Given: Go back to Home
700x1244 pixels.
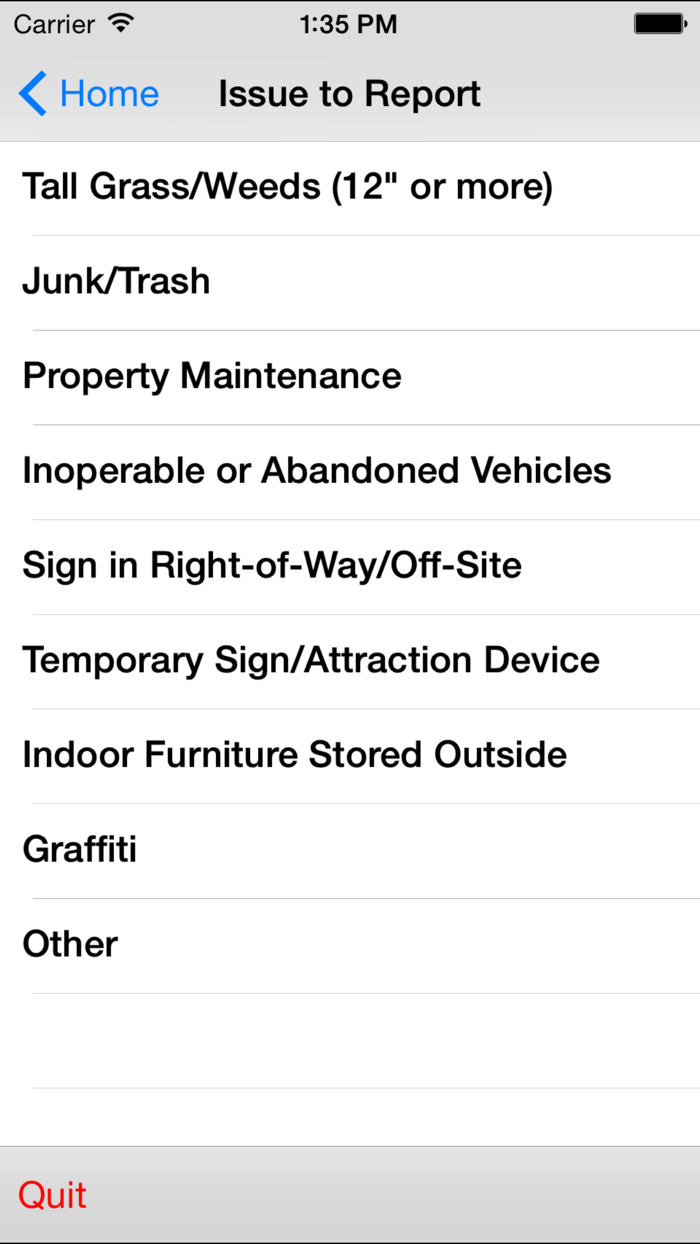Looking at the screenshot, I should (88, 94).
